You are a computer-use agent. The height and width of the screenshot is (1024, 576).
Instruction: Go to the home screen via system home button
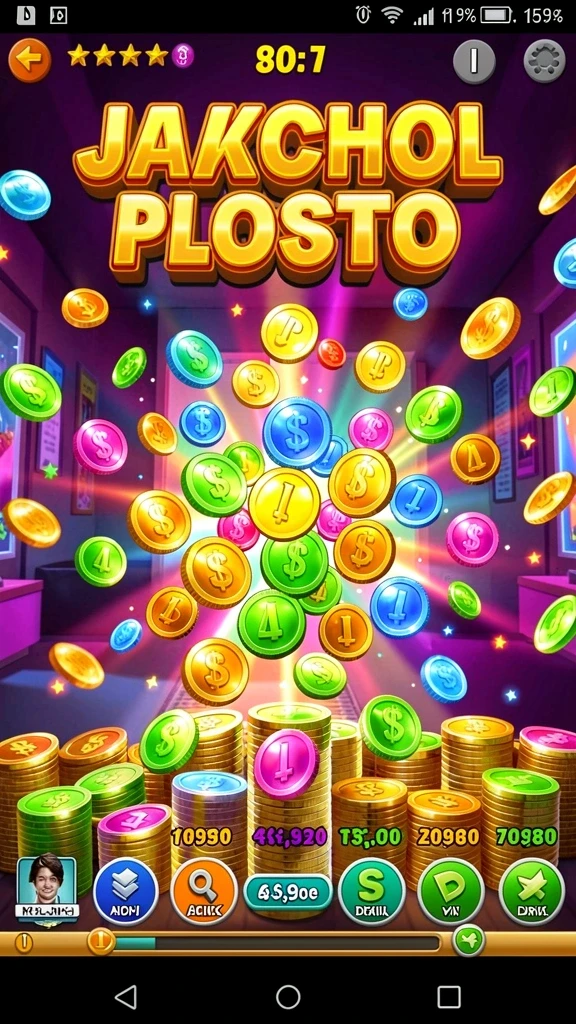288,997
